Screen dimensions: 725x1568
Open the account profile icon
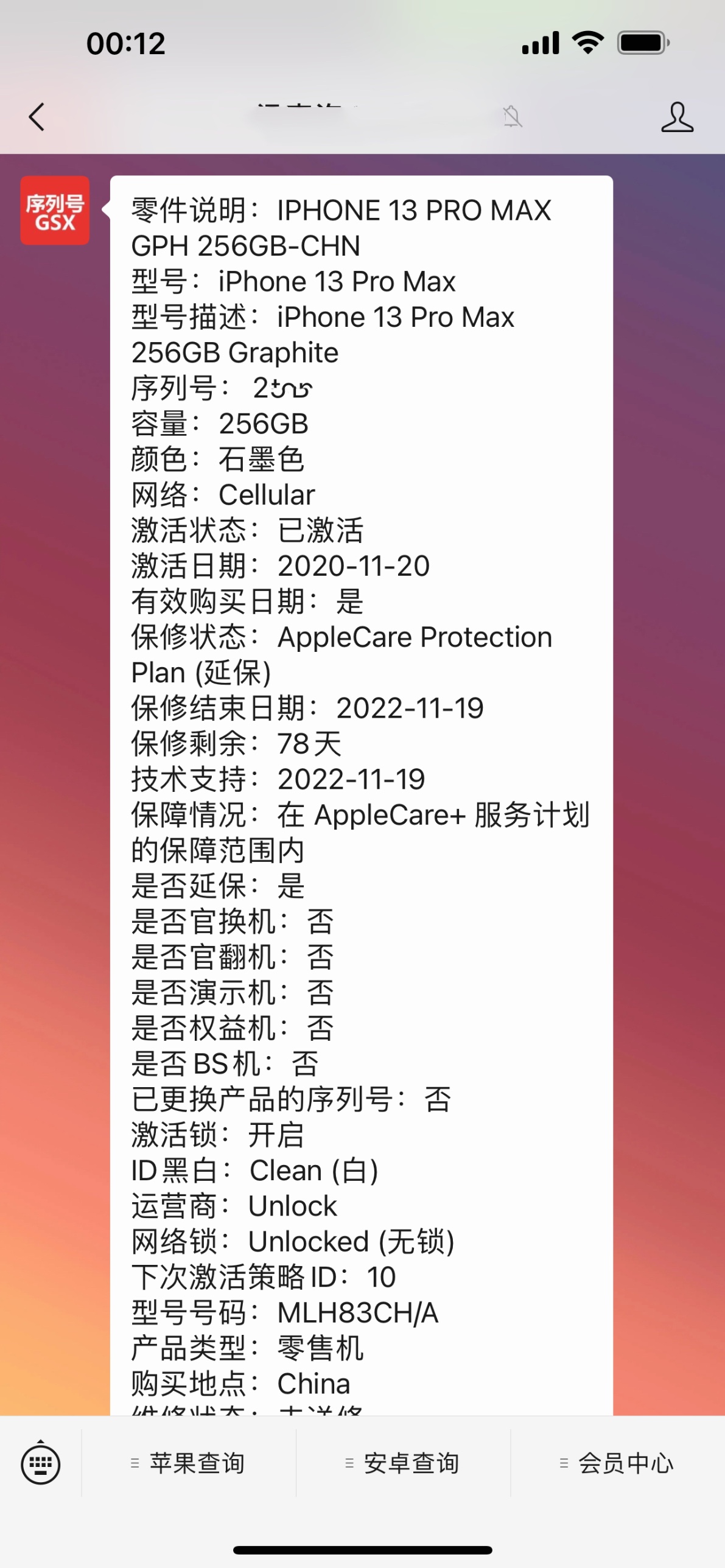[677, 117]
